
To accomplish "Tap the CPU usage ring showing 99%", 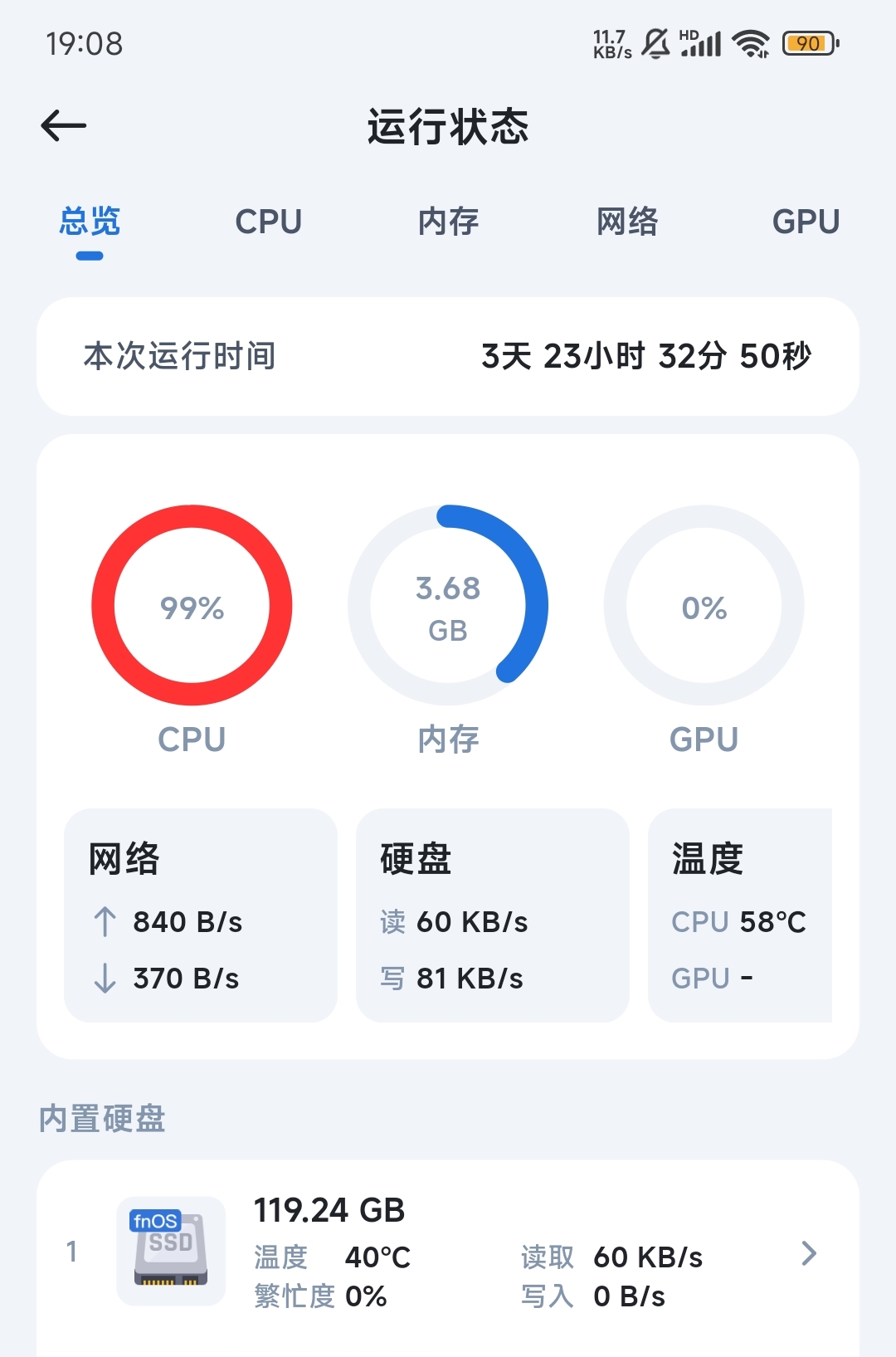I will tap(192, 607).
